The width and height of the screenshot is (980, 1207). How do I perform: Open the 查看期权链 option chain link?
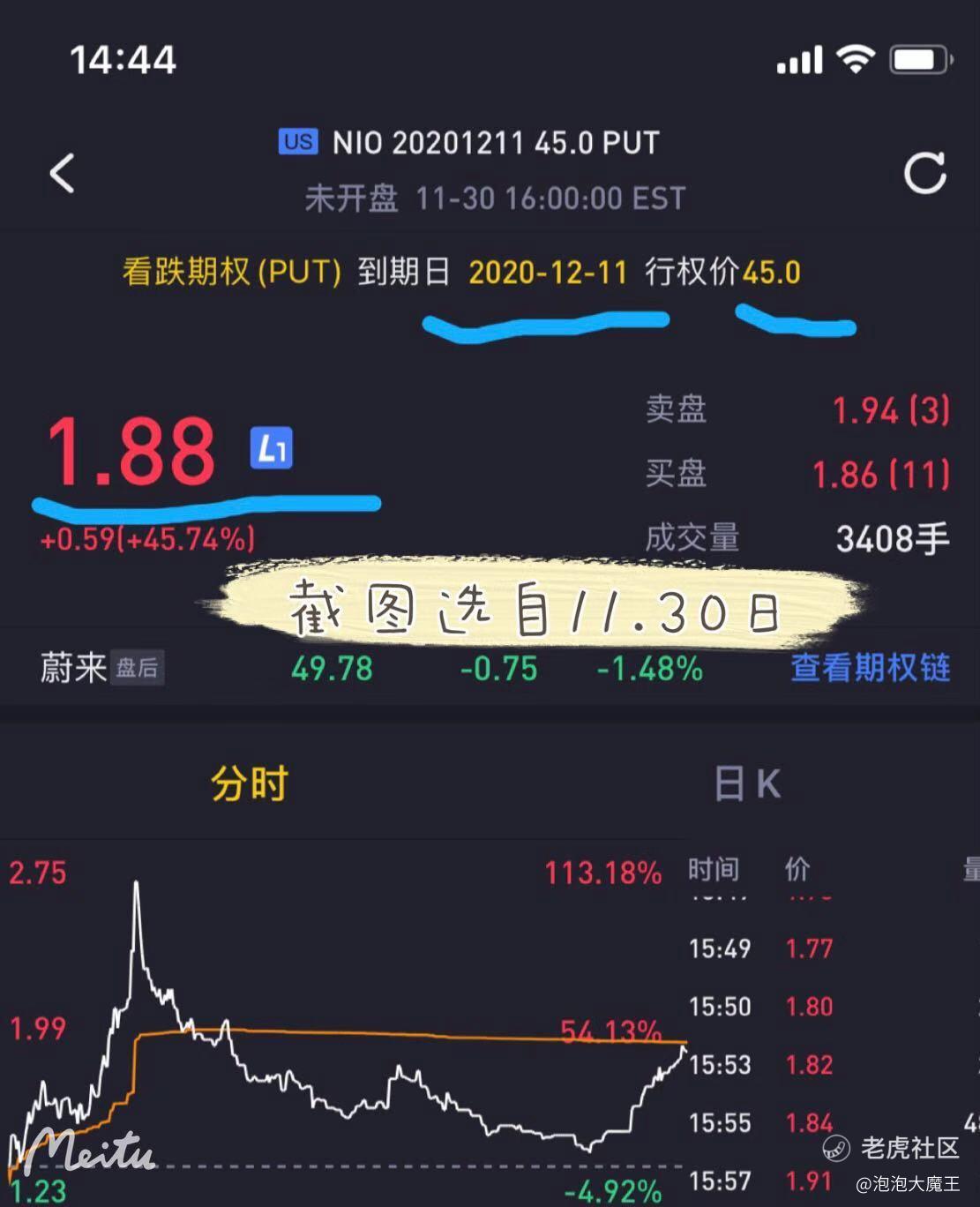870,668
